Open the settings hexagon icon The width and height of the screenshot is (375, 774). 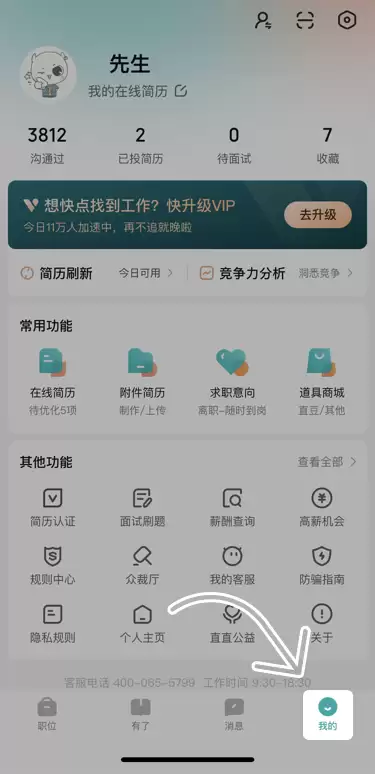point(347,20)
